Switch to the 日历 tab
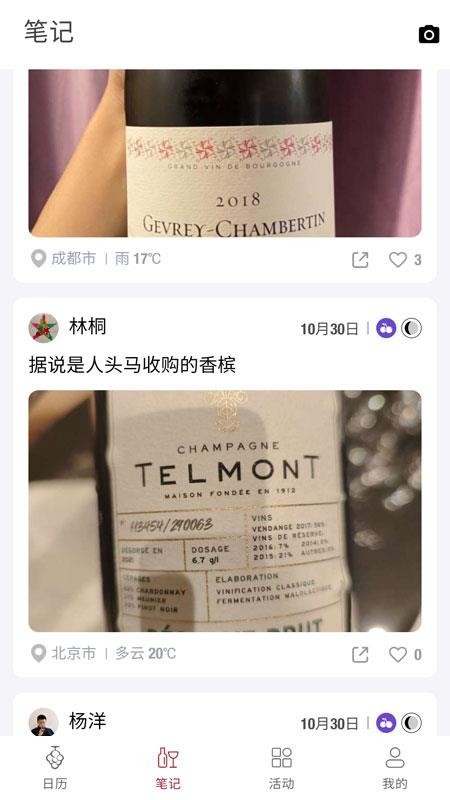 [55, 768]
